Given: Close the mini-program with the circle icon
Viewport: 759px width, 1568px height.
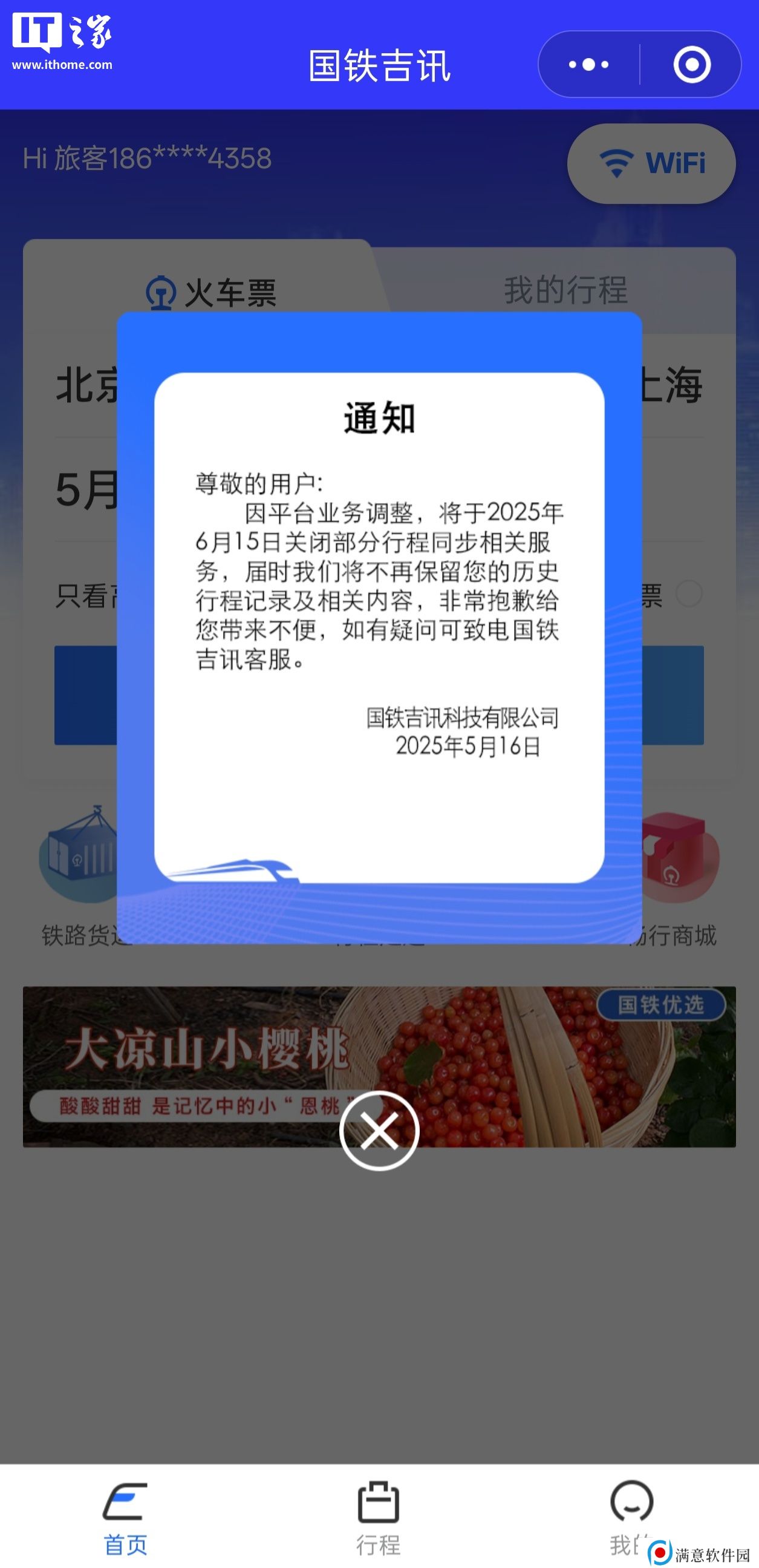Looking at the screenshot, I should (692, 65).
